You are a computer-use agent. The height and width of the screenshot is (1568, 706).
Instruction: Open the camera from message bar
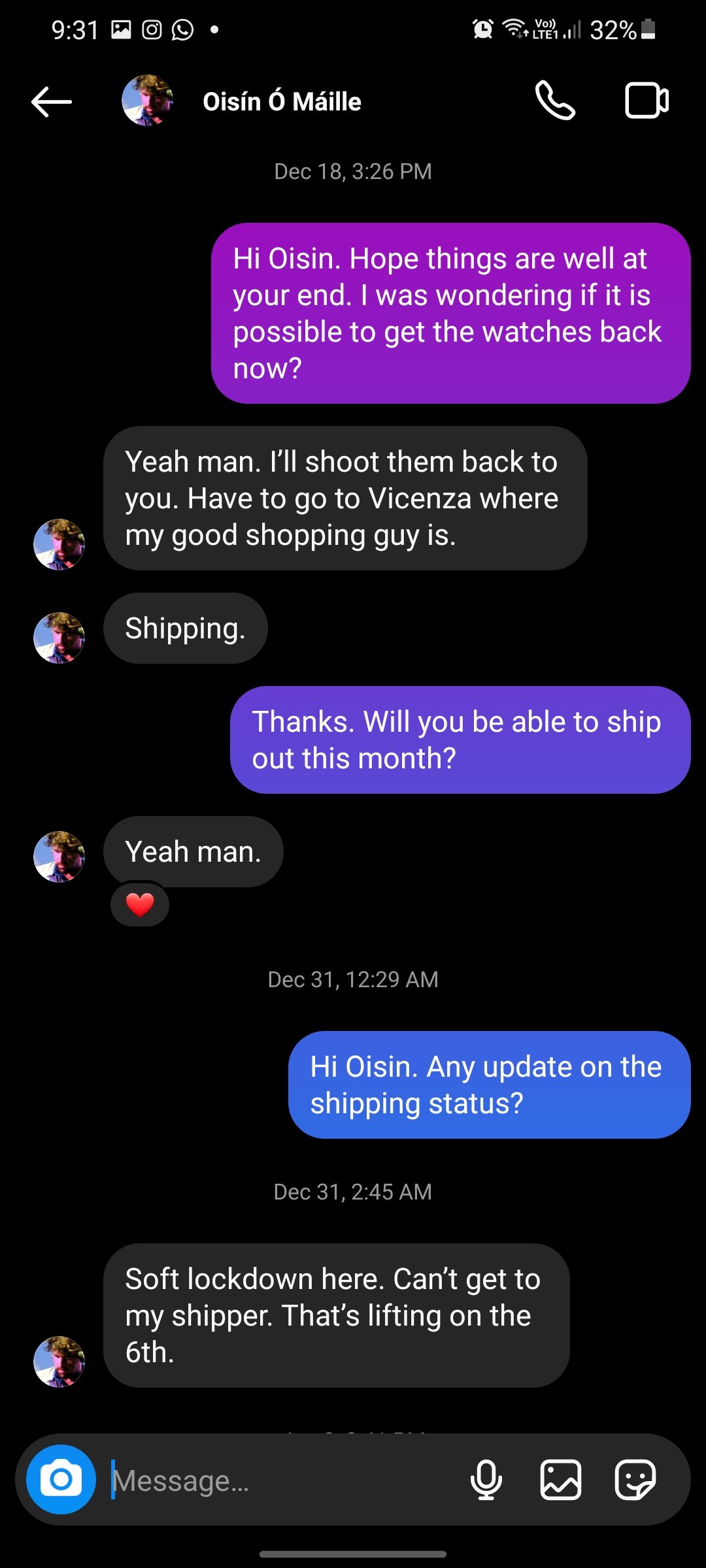point(61,1479)
